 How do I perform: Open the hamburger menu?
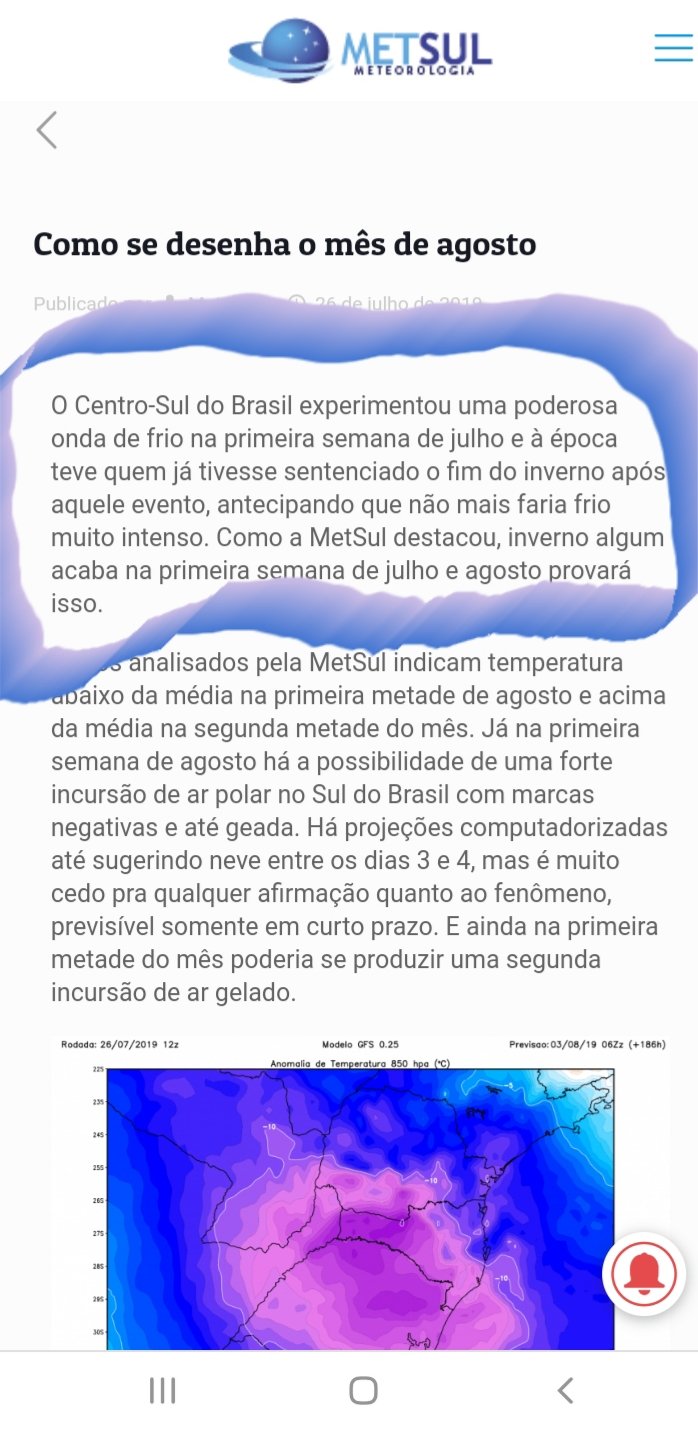click(673, 47)
